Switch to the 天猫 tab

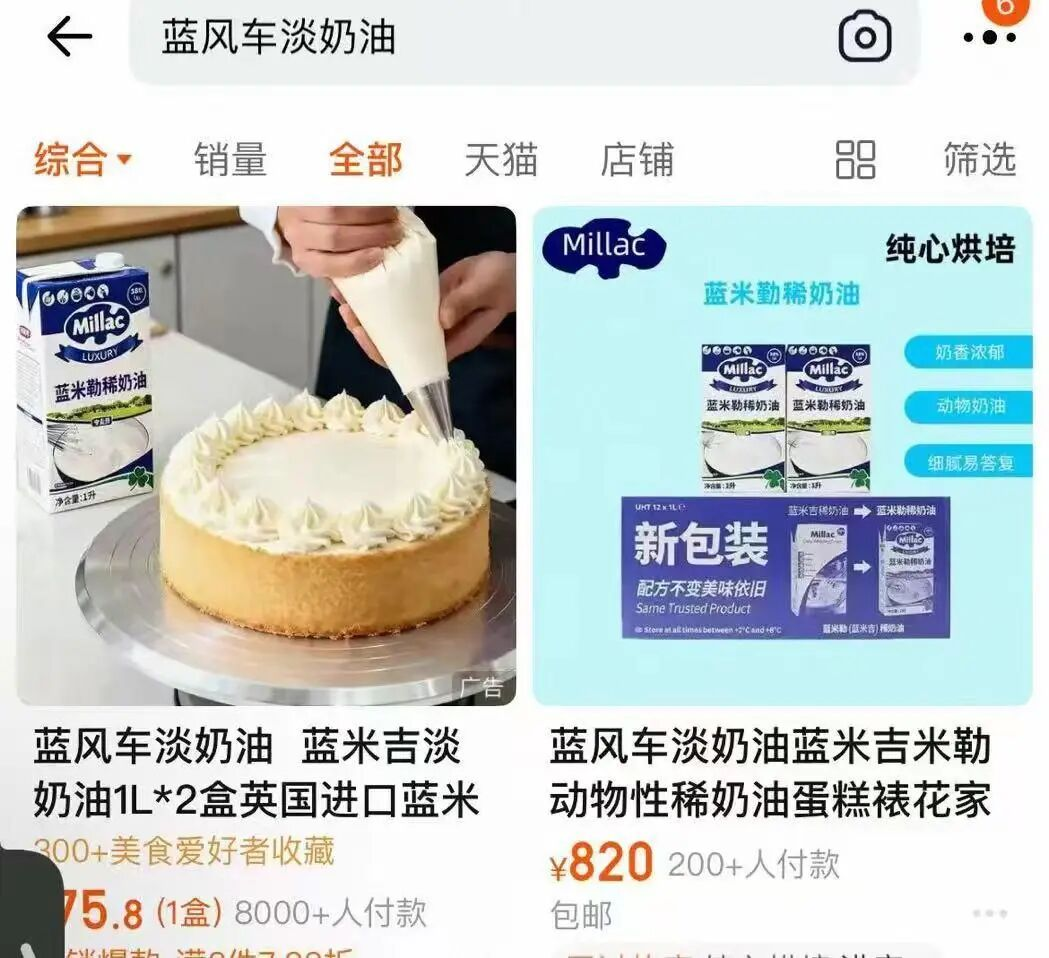pos(500,159)
